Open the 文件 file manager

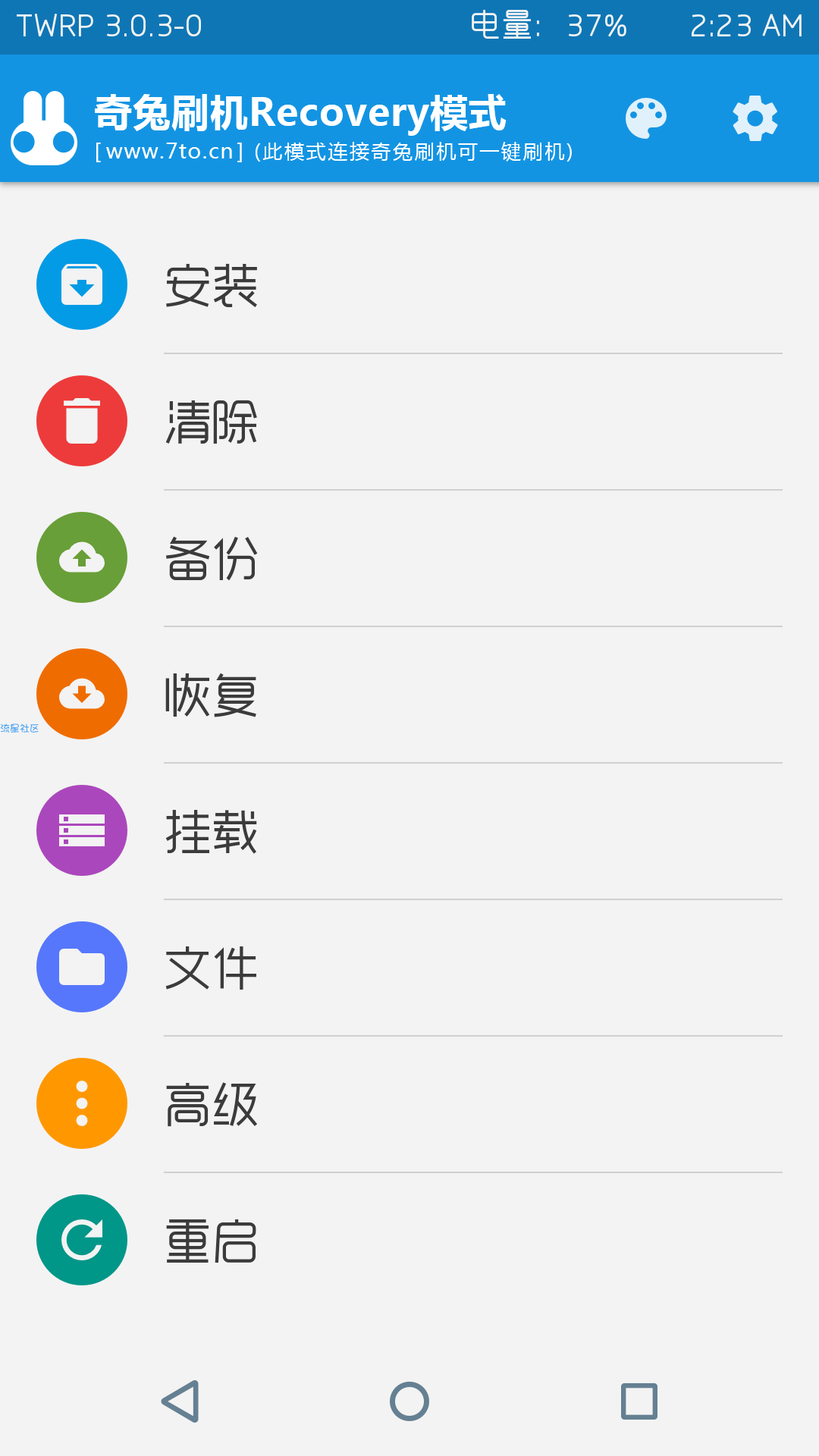[409, 968]
